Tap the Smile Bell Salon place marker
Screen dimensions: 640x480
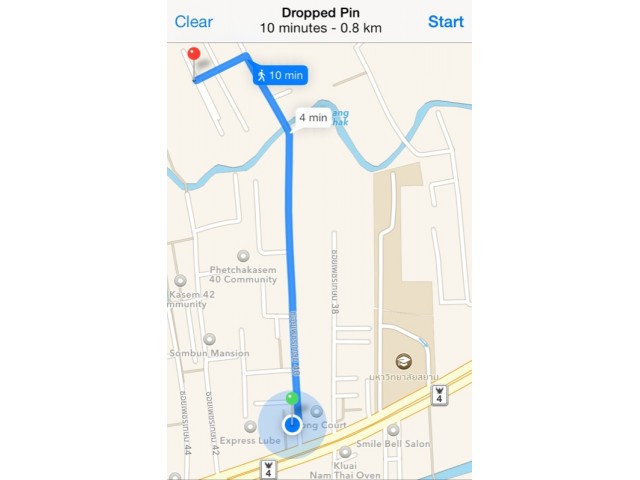click(x=393, y=429)
